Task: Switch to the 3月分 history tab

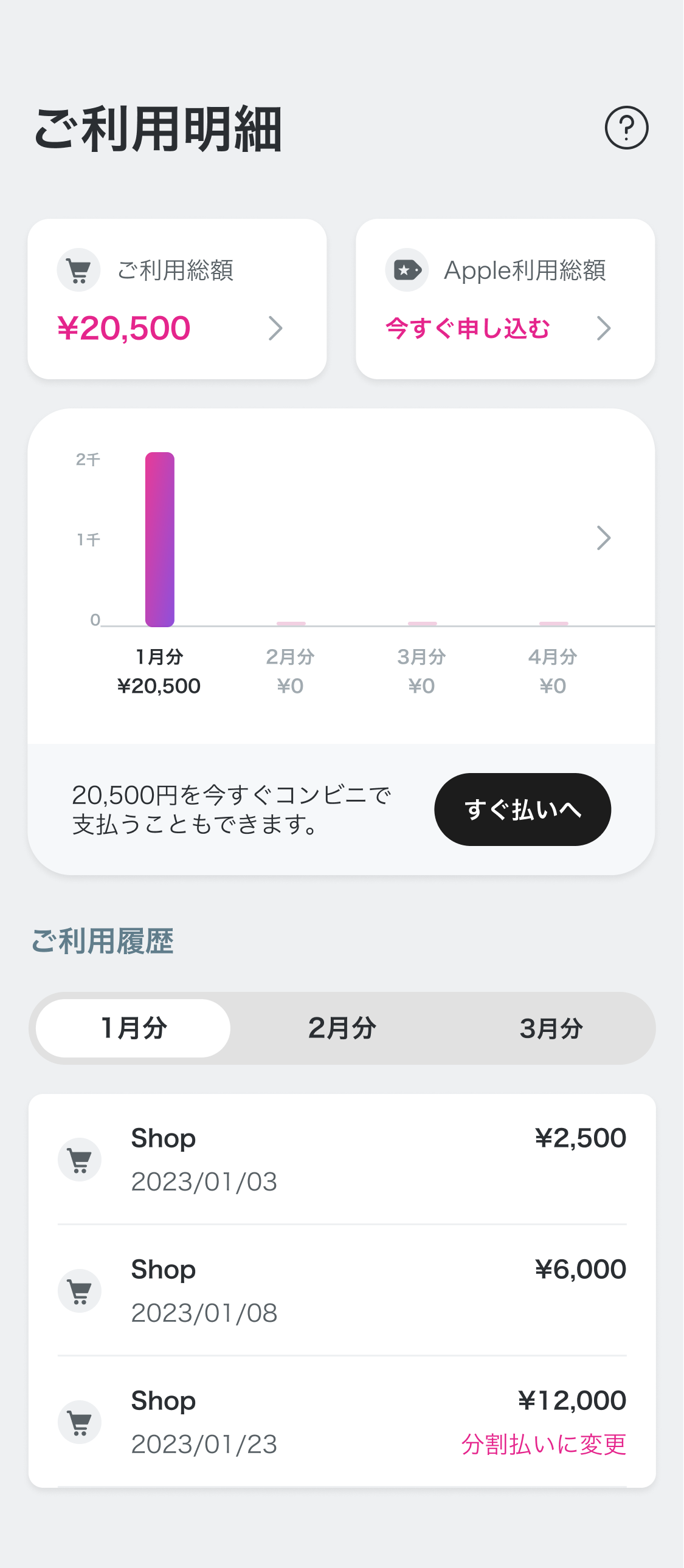Action: [x=551, y=1028]
